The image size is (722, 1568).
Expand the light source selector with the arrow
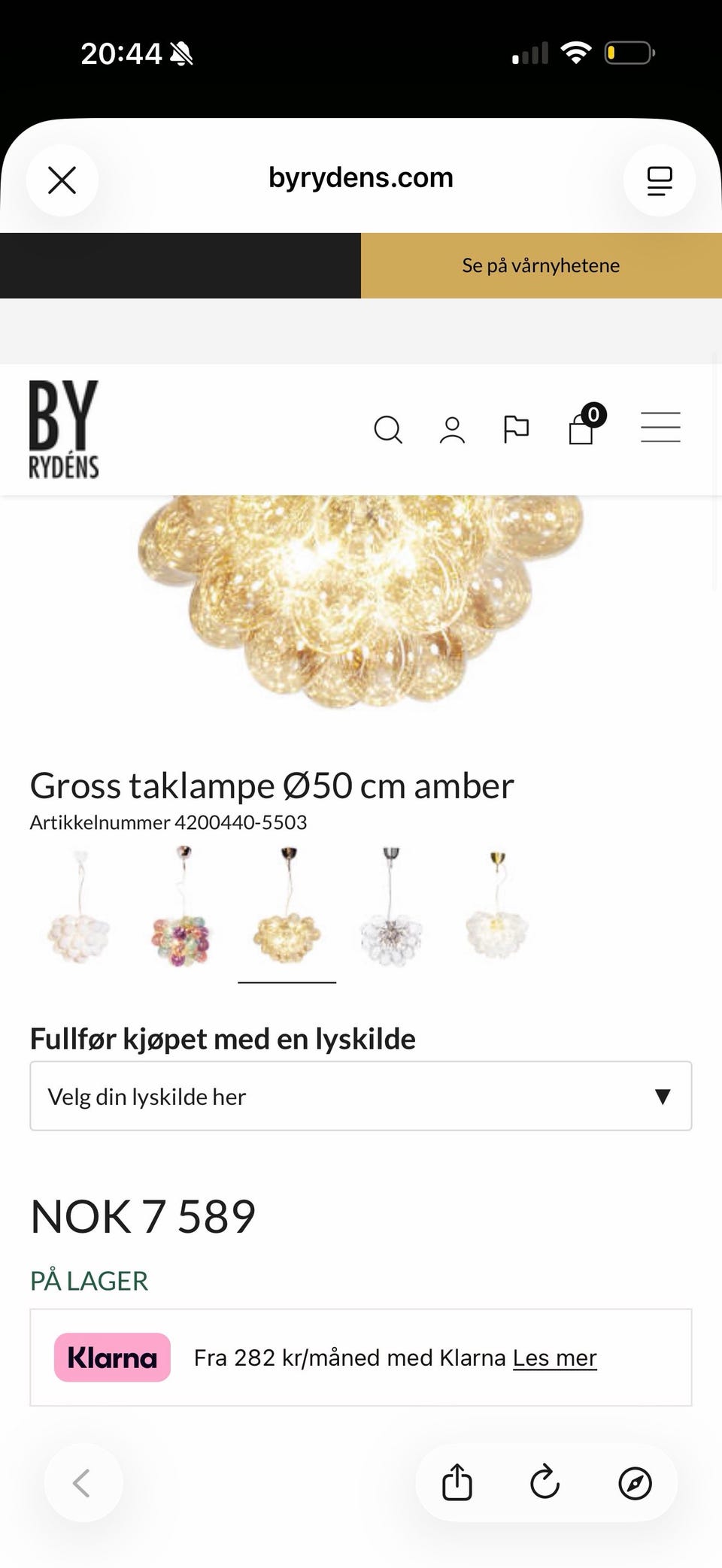pos(663,1096)
